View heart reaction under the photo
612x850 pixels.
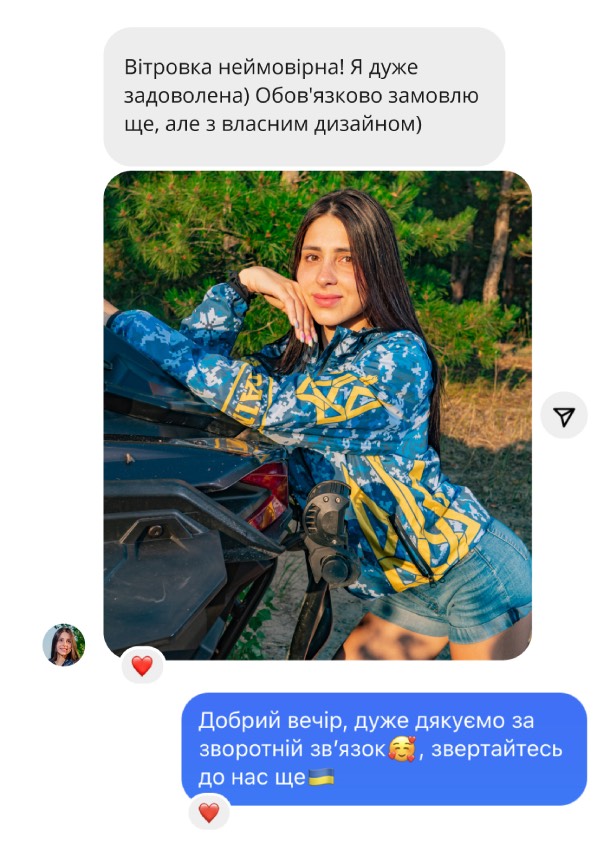(142, 666)
